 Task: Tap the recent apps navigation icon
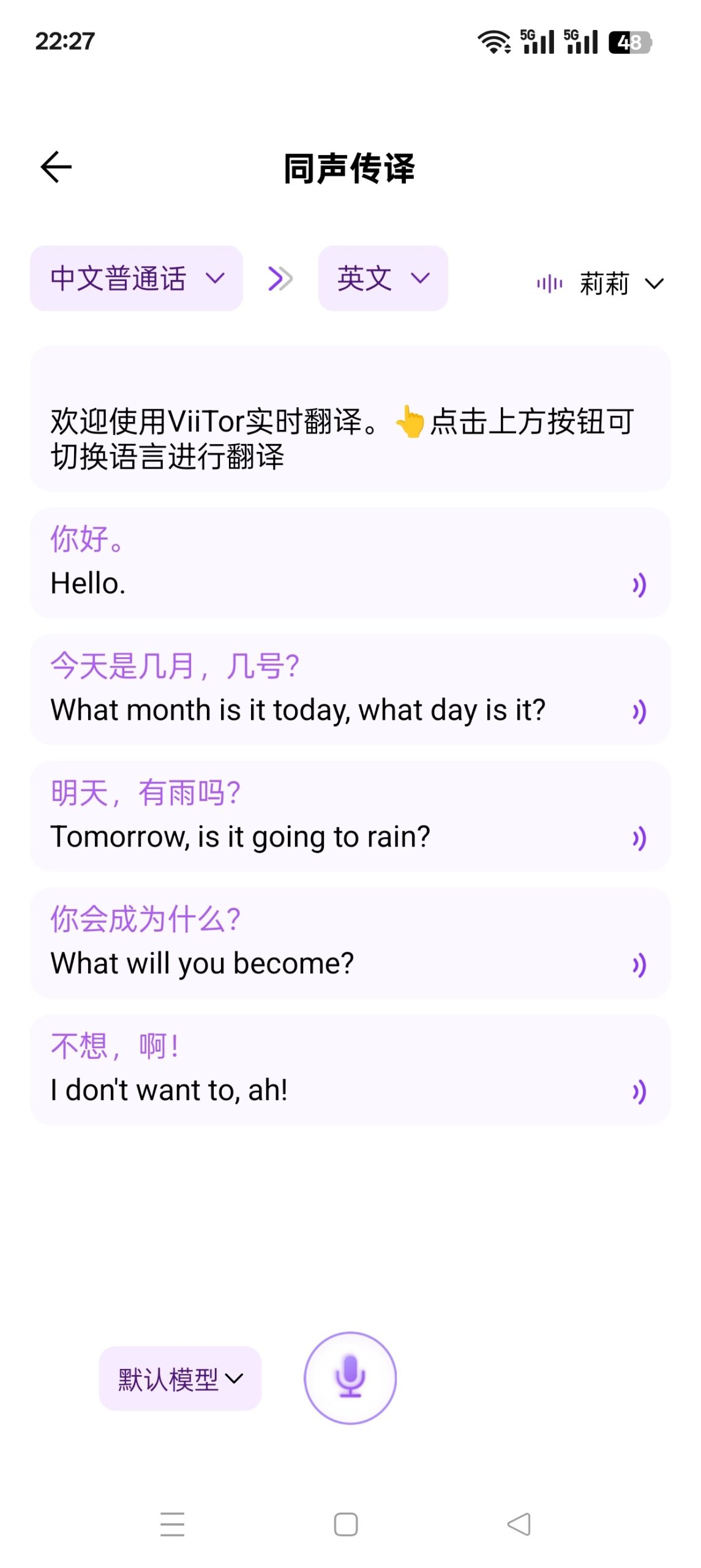pos(173,1526)
